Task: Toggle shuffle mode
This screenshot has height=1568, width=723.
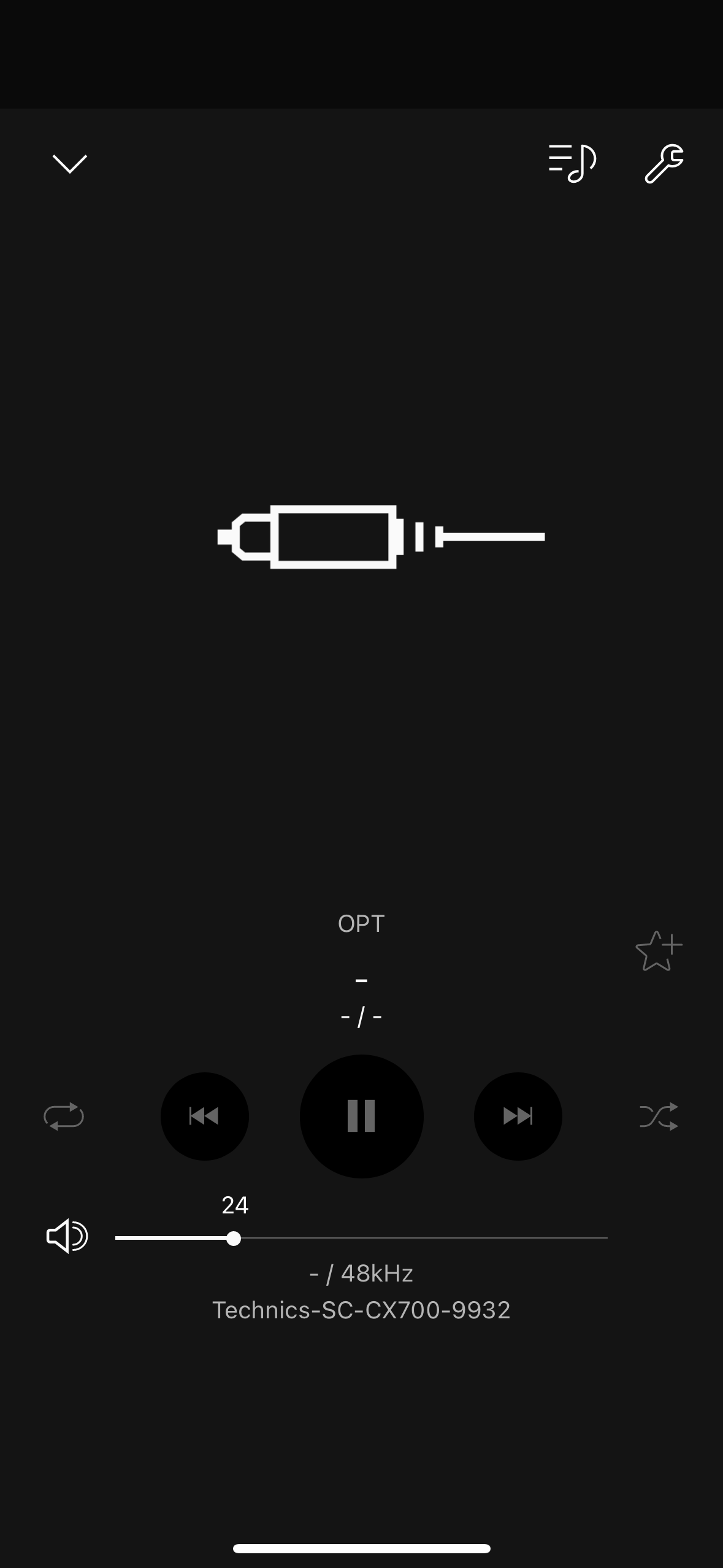Action: pos(659,1116)
